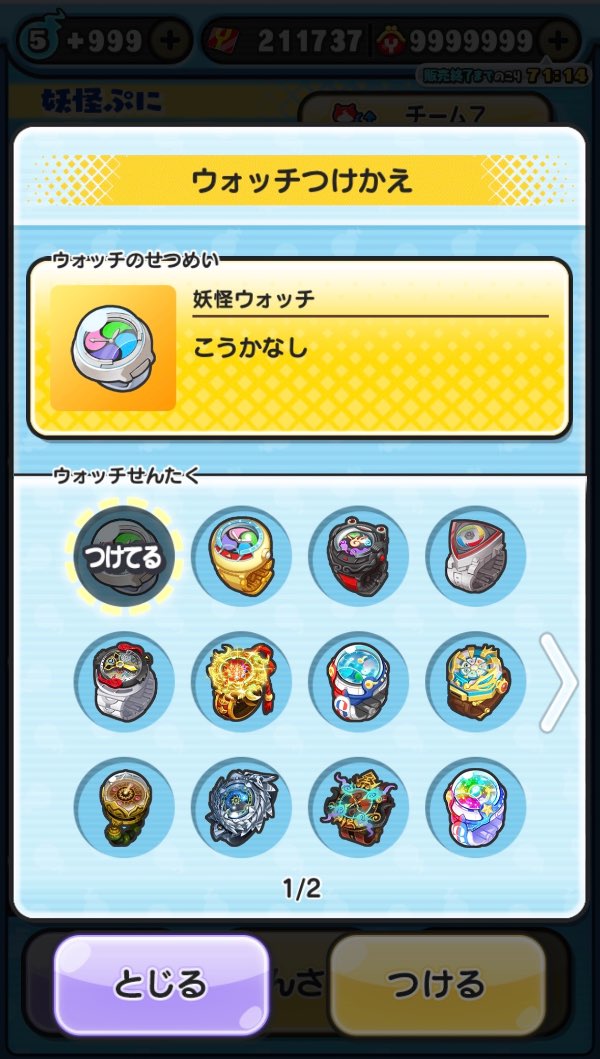This screenshot has height=1059, width=600.
Task: Select the currently equipped つけてる watch
Action: tap(124, 557)
